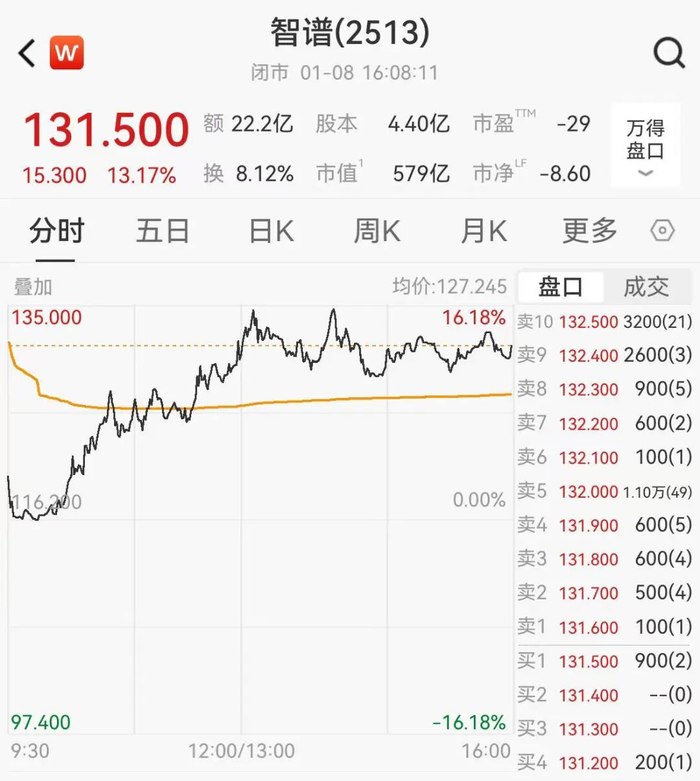Open the search magnifier icon
The image size is (700, 781).
pos(667,52)
